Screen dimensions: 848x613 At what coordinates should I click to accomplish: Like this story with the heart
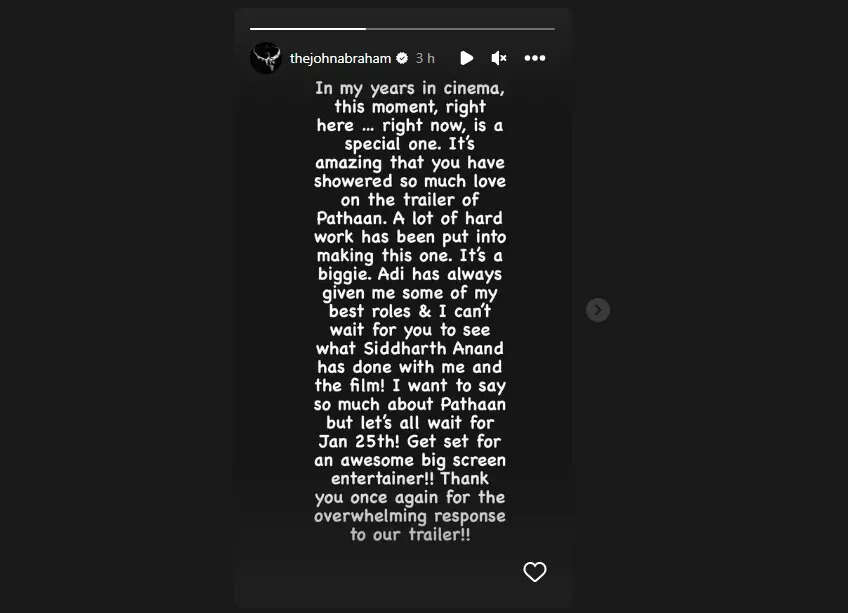click(535, 572)
